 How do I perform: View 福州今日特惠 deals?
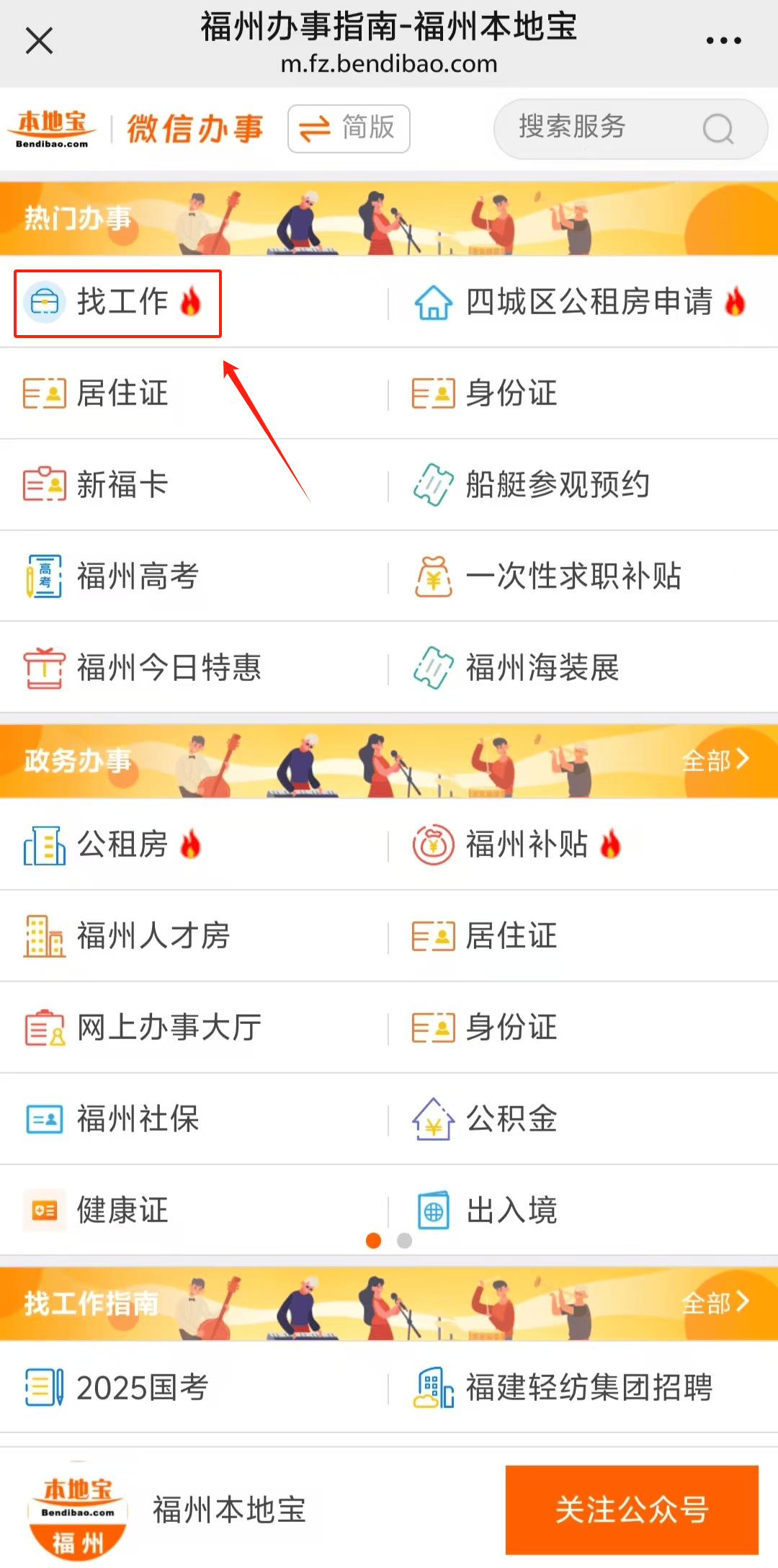[x=167, y=668]
